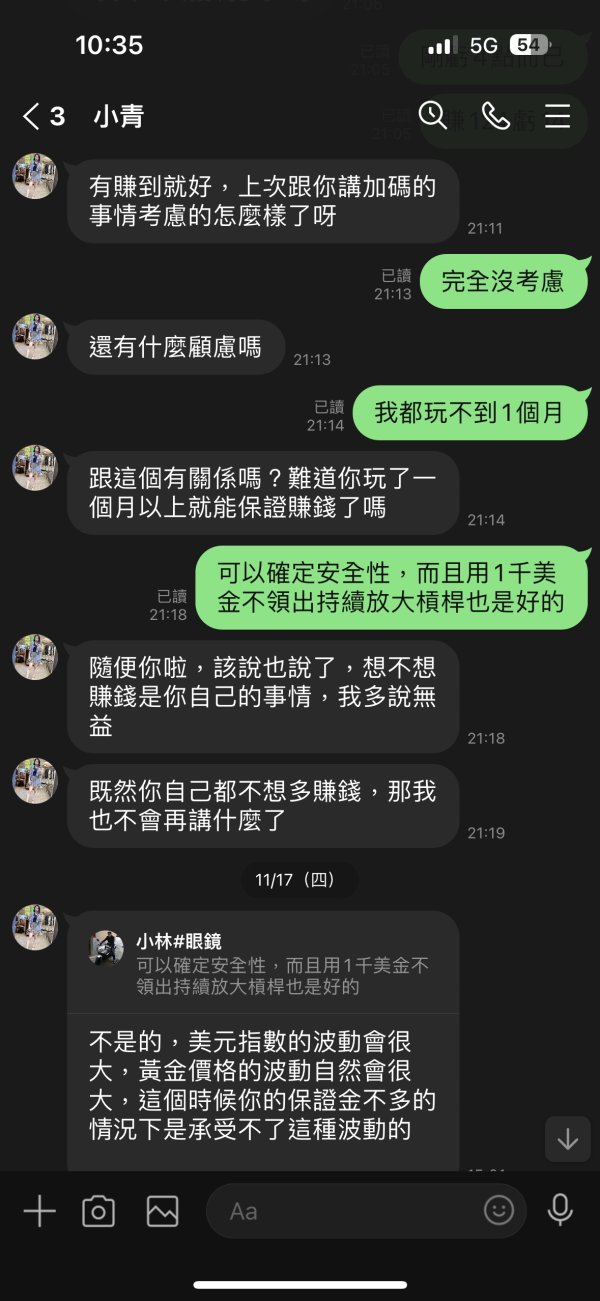Open 小青's profile picture beside 還有什麼顧慮嗎
This screenshot has height=1301, width=600.
point(35,336)
